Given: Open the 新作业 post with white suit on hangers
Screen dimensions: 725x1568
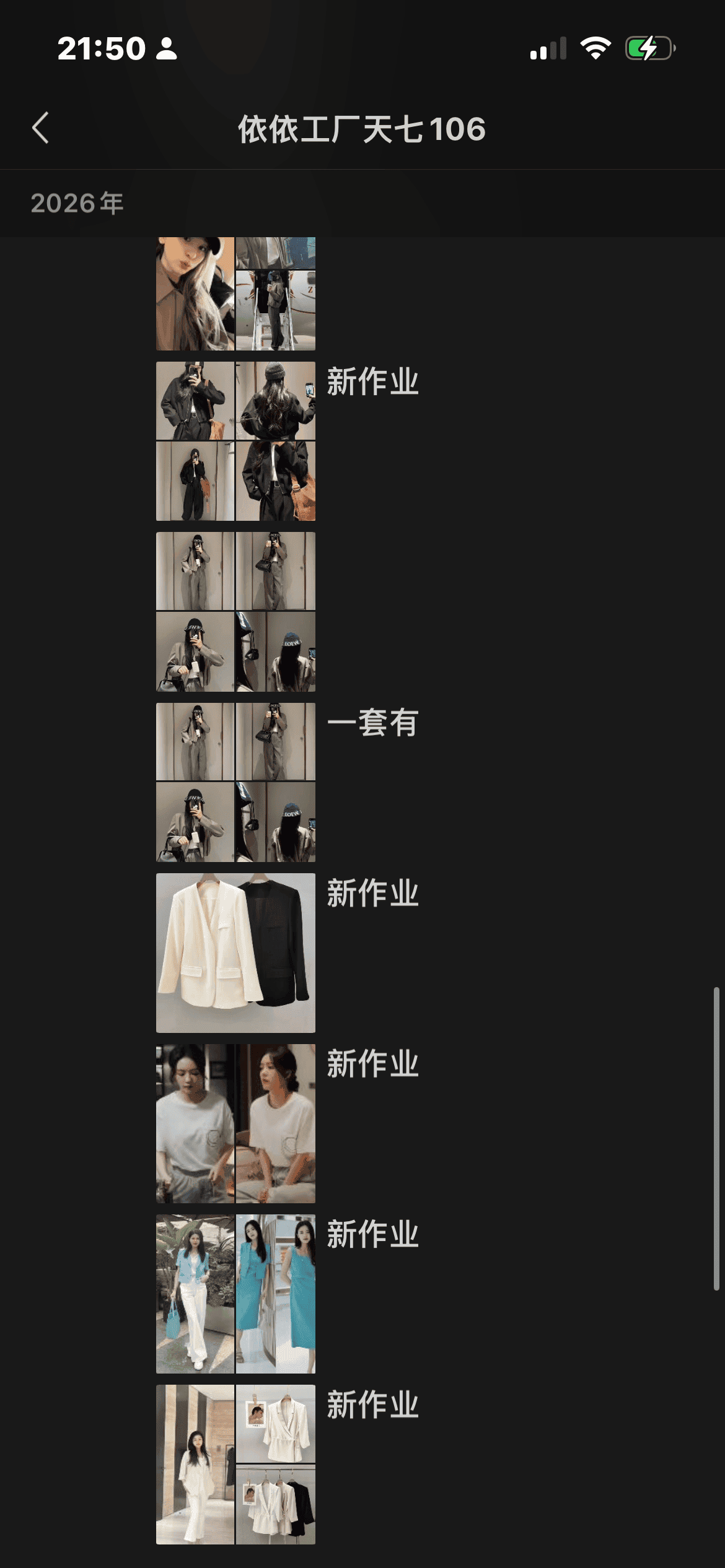Looking at the screenshot, I should (235, 1464).
